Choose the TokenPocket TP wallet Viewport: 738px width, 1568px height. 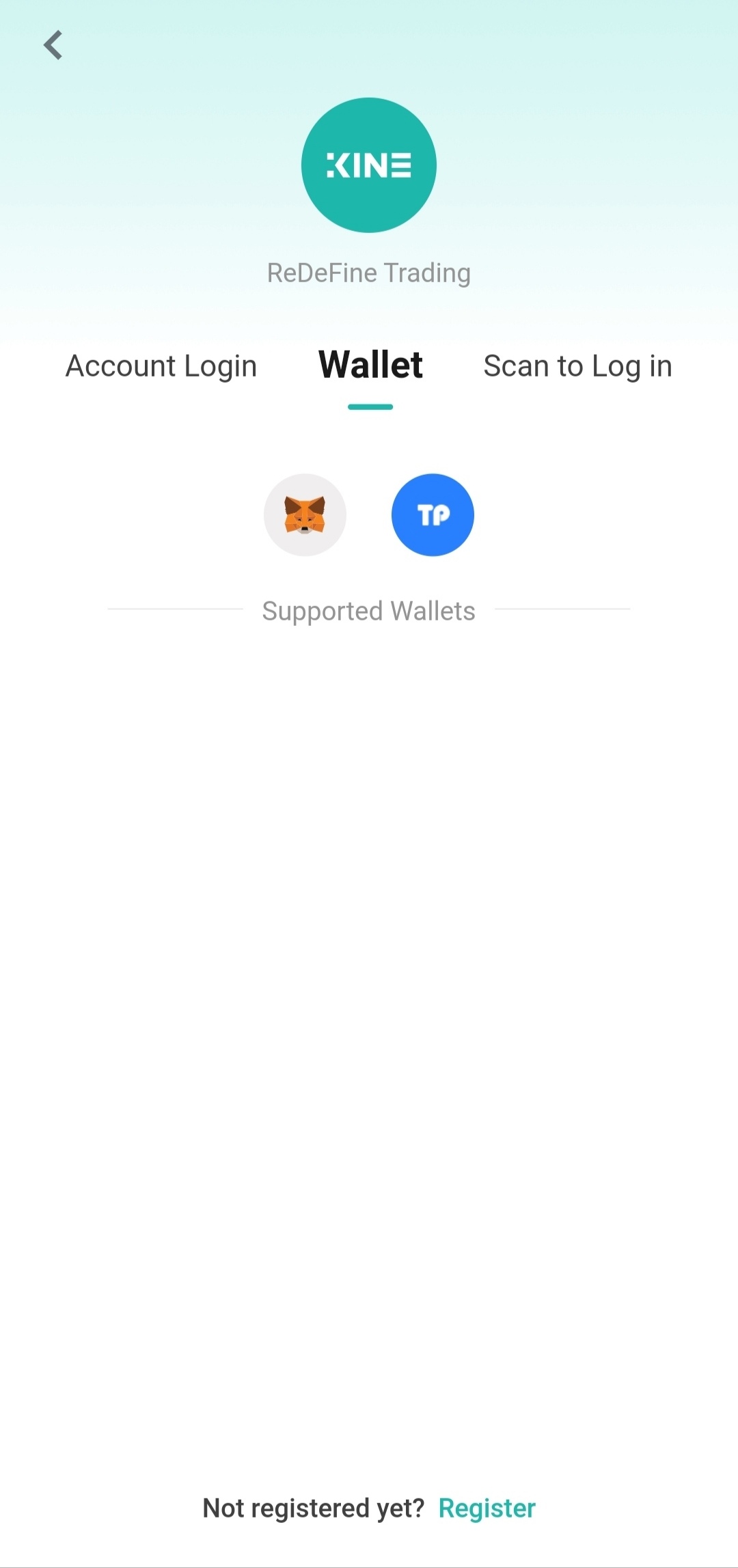click(x=433, y=514)
